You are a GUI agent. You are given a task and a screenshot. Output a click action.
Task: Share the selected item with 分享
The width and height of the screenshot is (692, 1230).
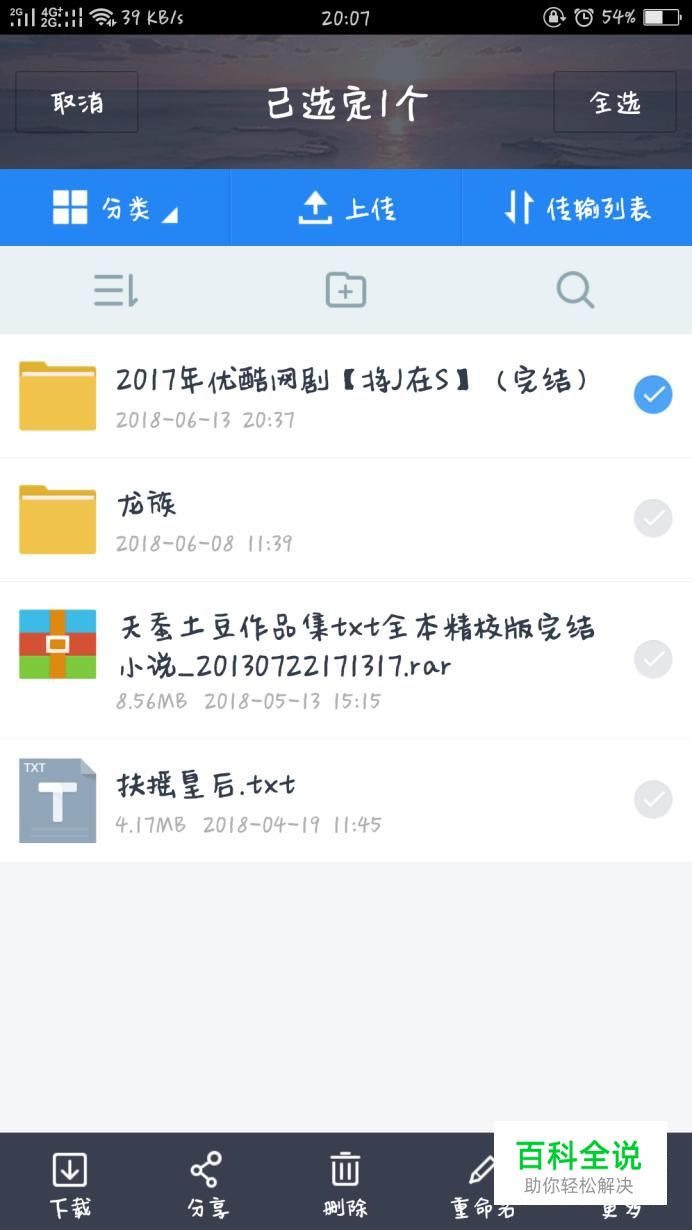pyautogui.click(x=207, y=1185)
